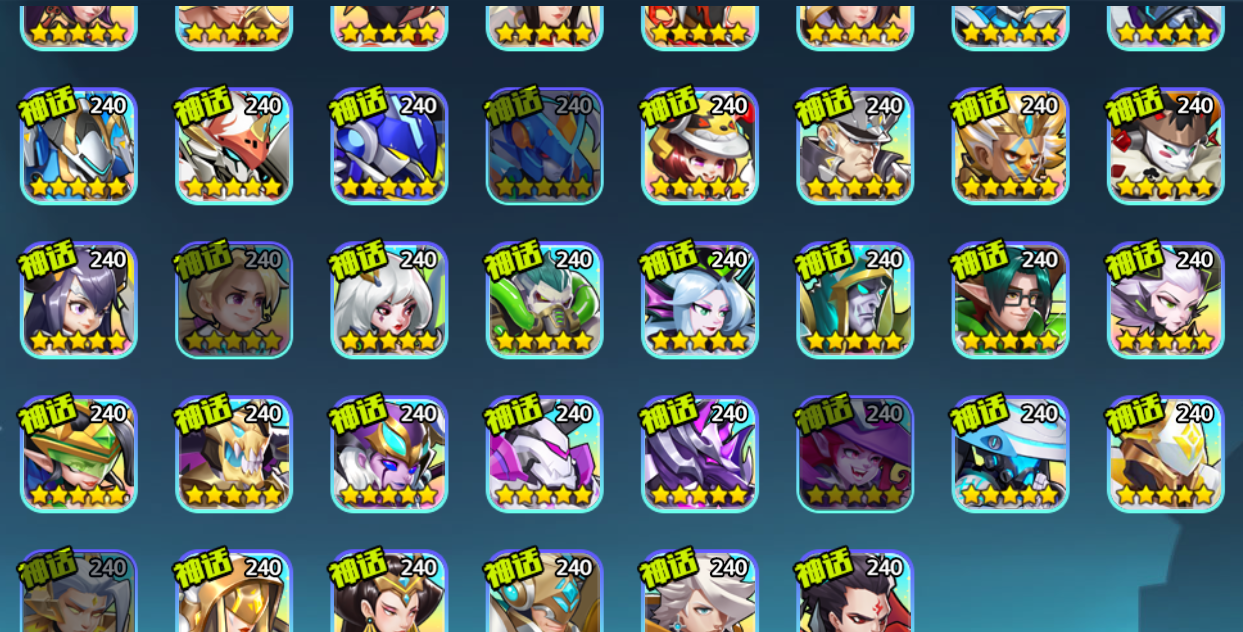
Task: Pick the girl with a chick on her hat
Action: point(700,146)
